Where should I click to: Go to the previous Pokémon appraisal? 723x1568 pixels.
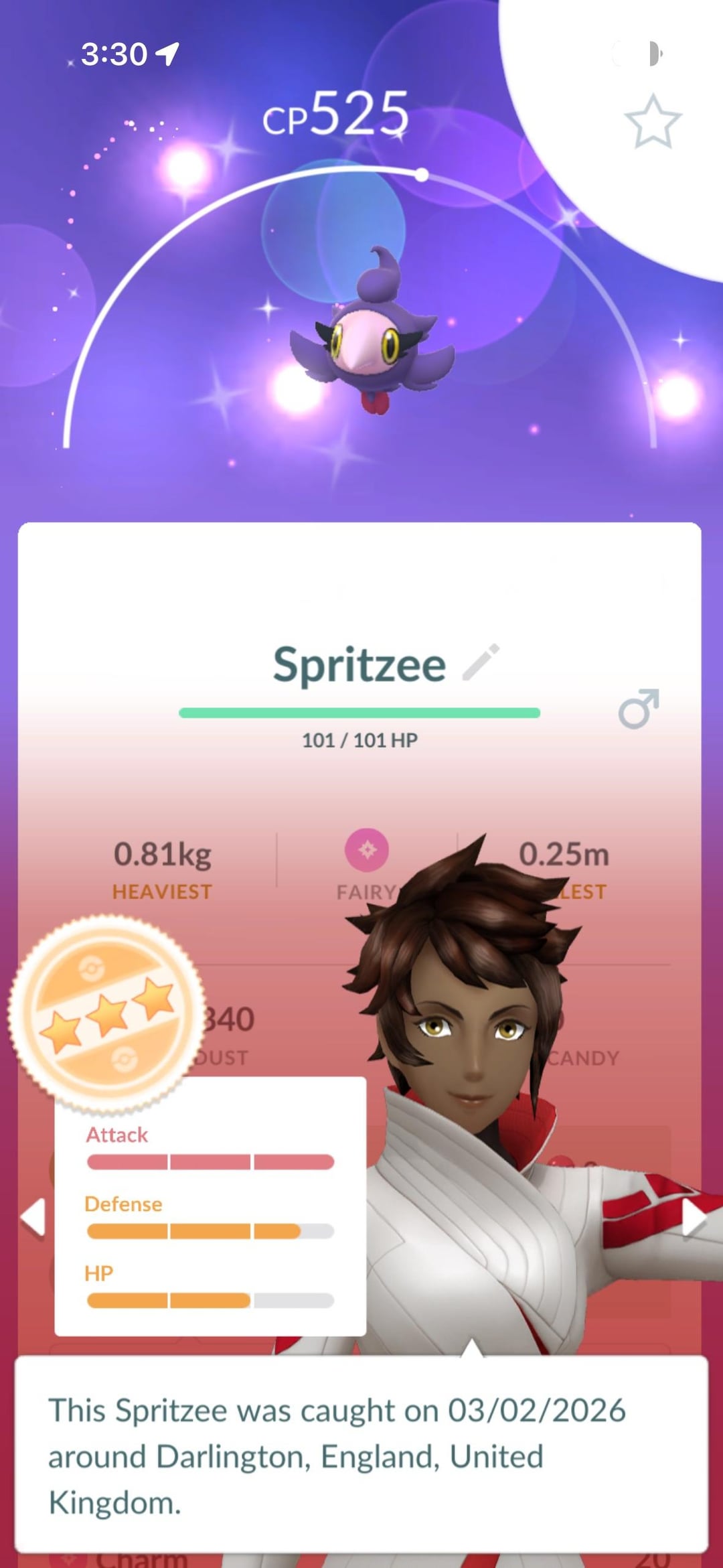tap(33, 1216)
